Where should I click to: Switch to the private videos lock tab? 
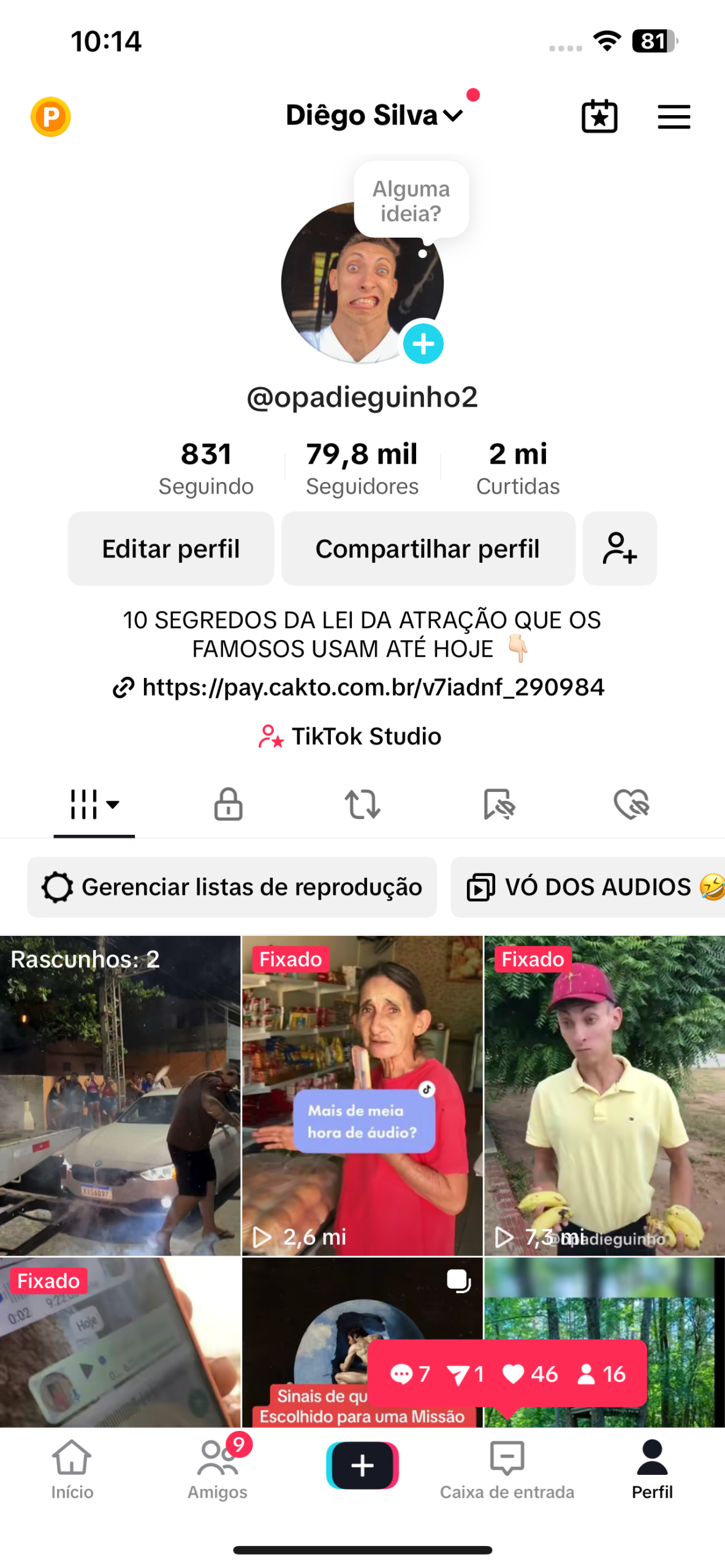click(x=228, y=804)
